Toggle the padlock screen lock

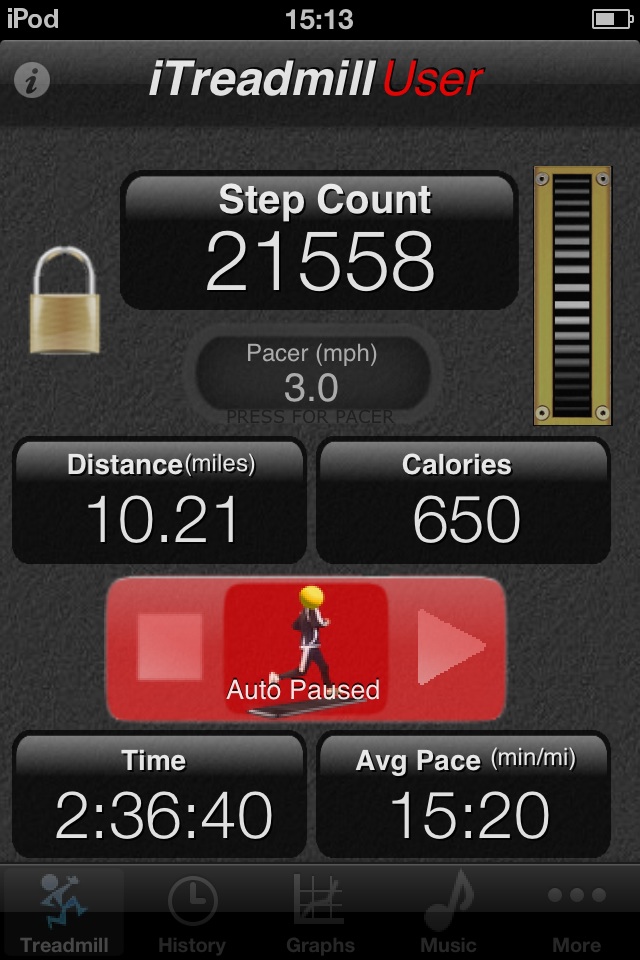pos(65,301)
